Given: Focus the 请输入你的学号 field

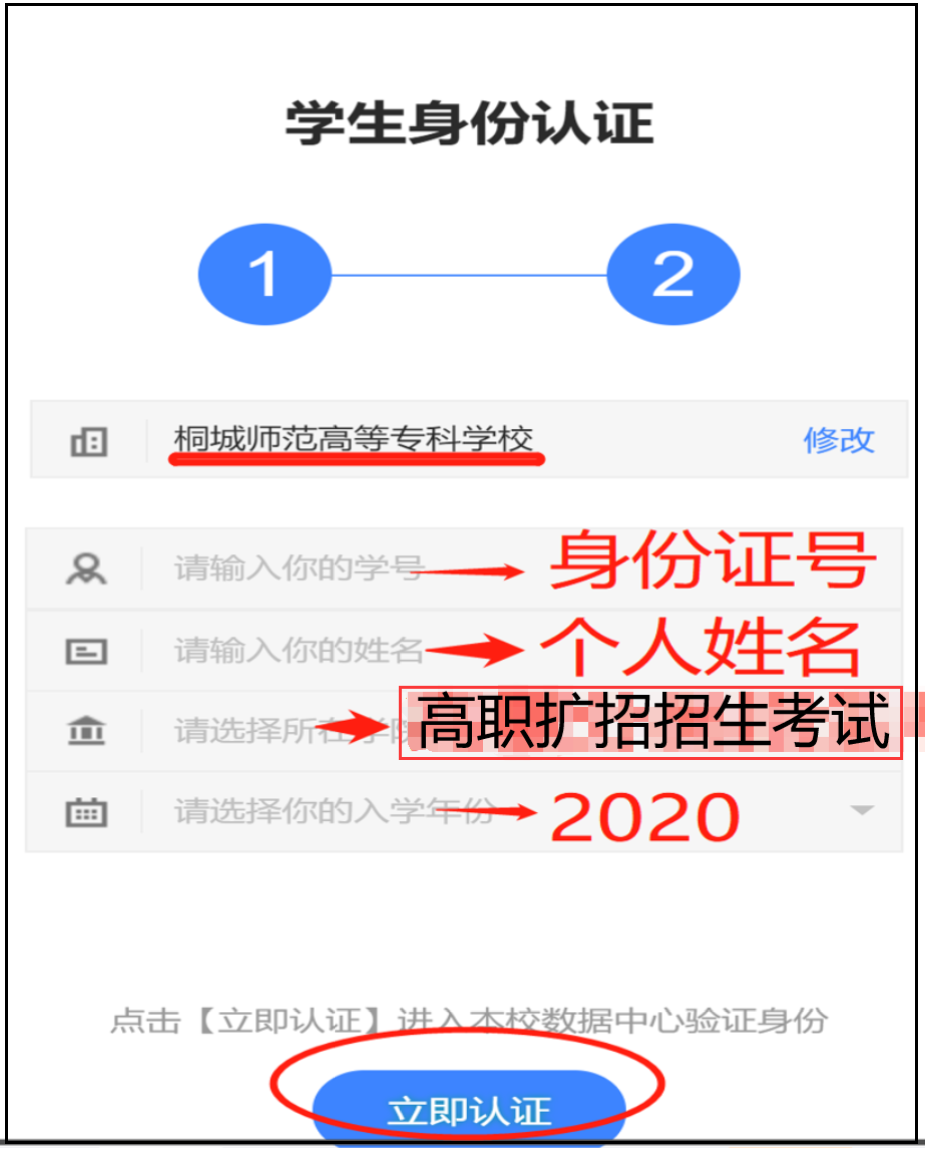Looking at the screenshot, I should [x=298, y=569].
